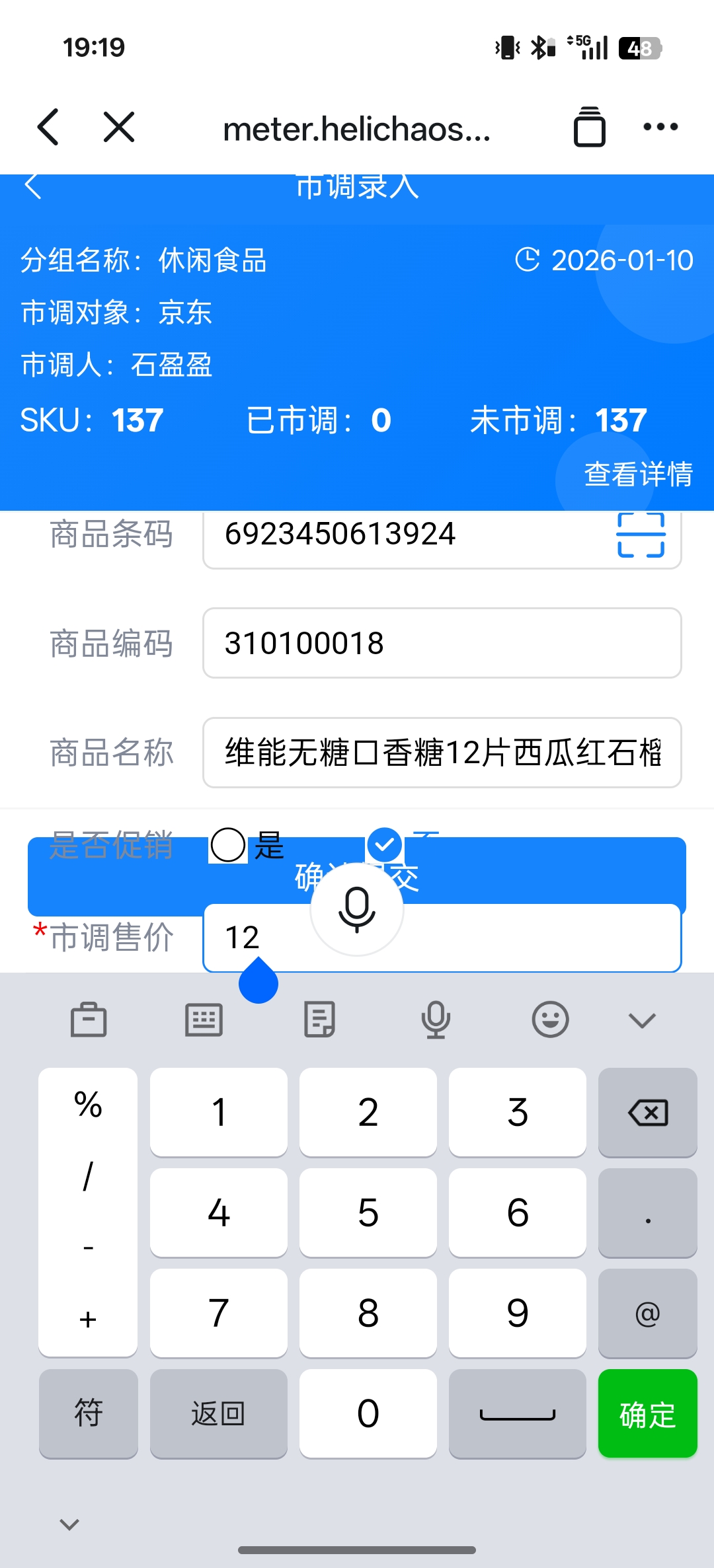Viewport: 714px width, 1568px height.
Task: Enter the decimal point key
Action: [x=647, y=1213]
